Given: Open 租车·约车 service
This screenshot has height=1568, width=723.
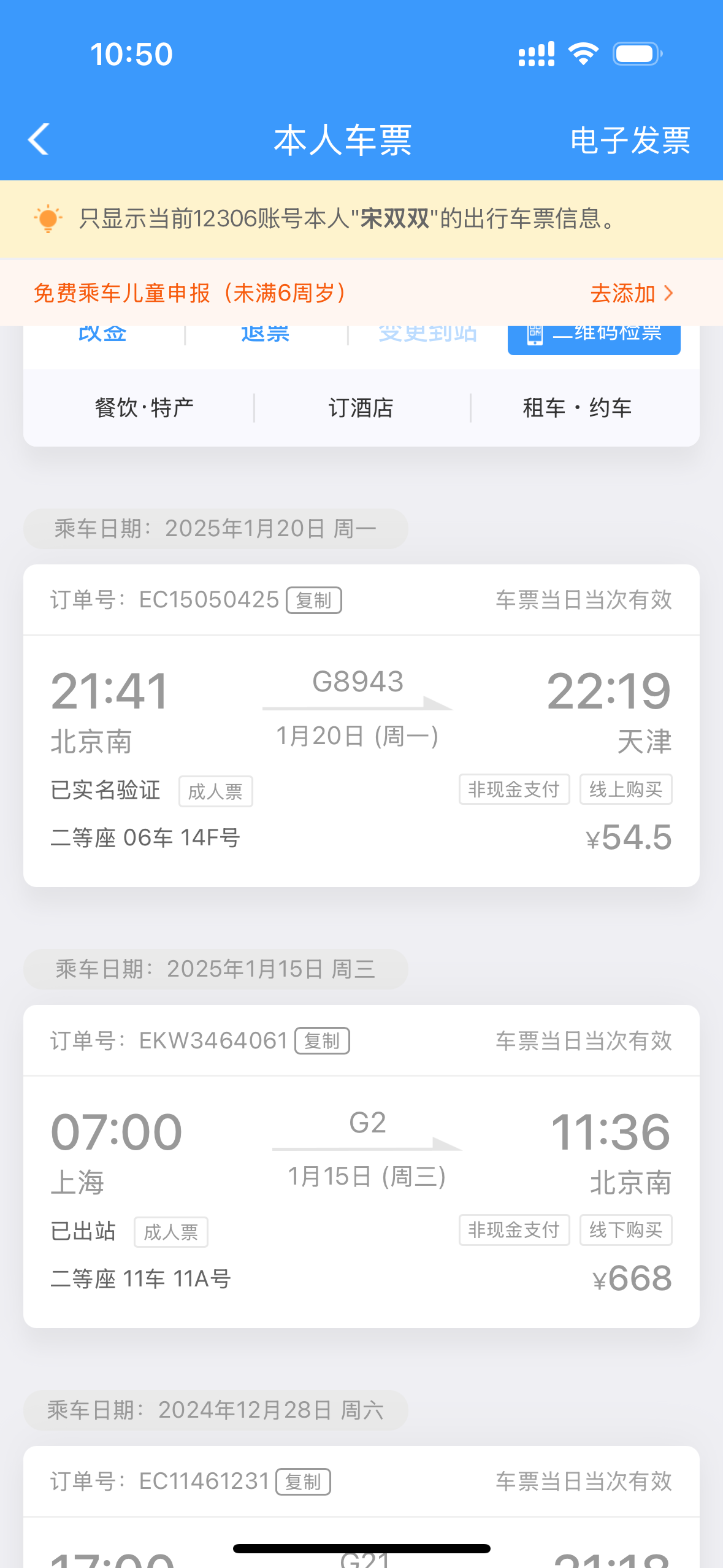Looking at the screenshot, I should coord(576,408).
